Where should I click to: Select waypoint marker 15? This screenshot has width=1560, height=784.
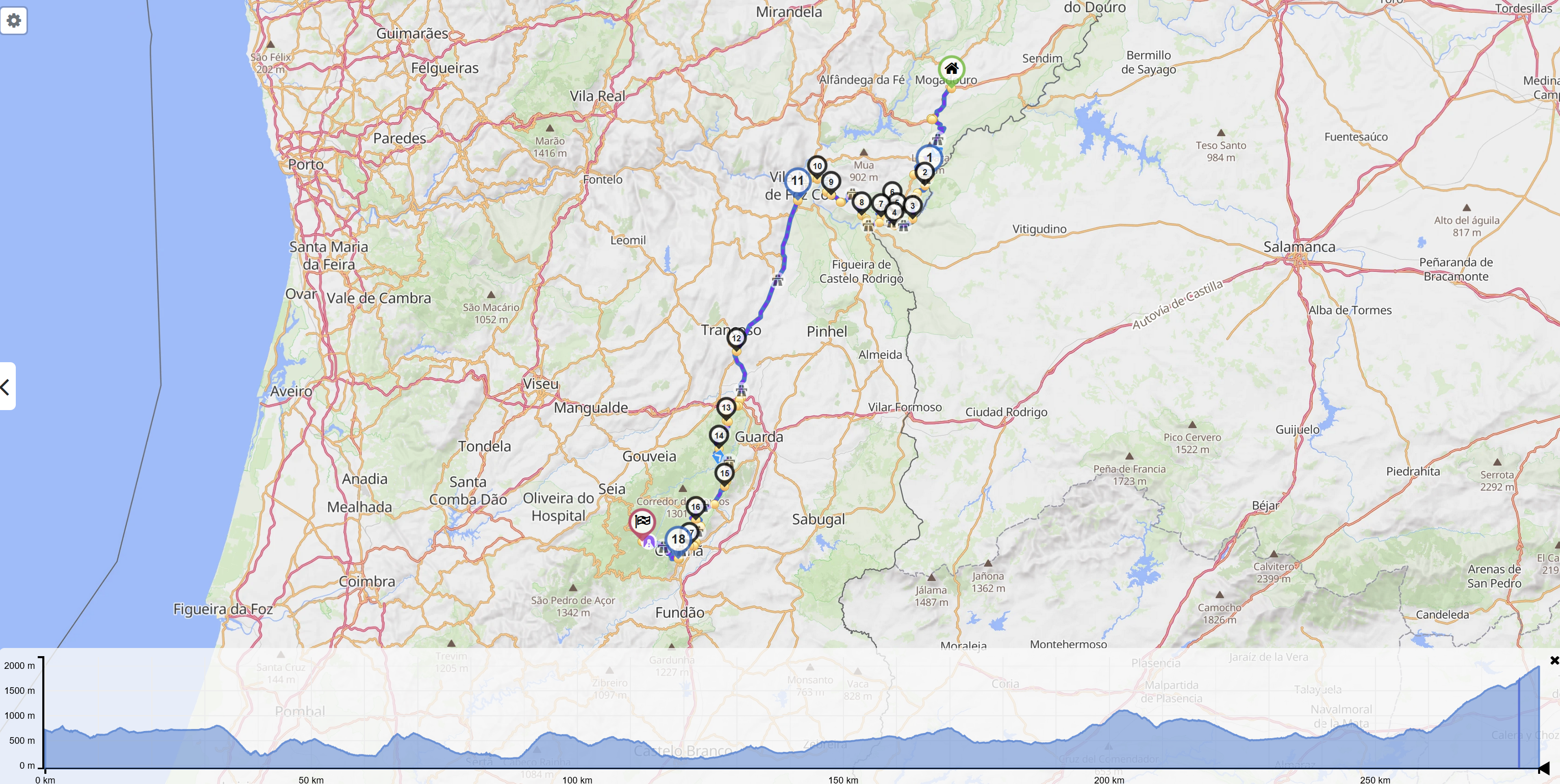click(x=724, y=473)
